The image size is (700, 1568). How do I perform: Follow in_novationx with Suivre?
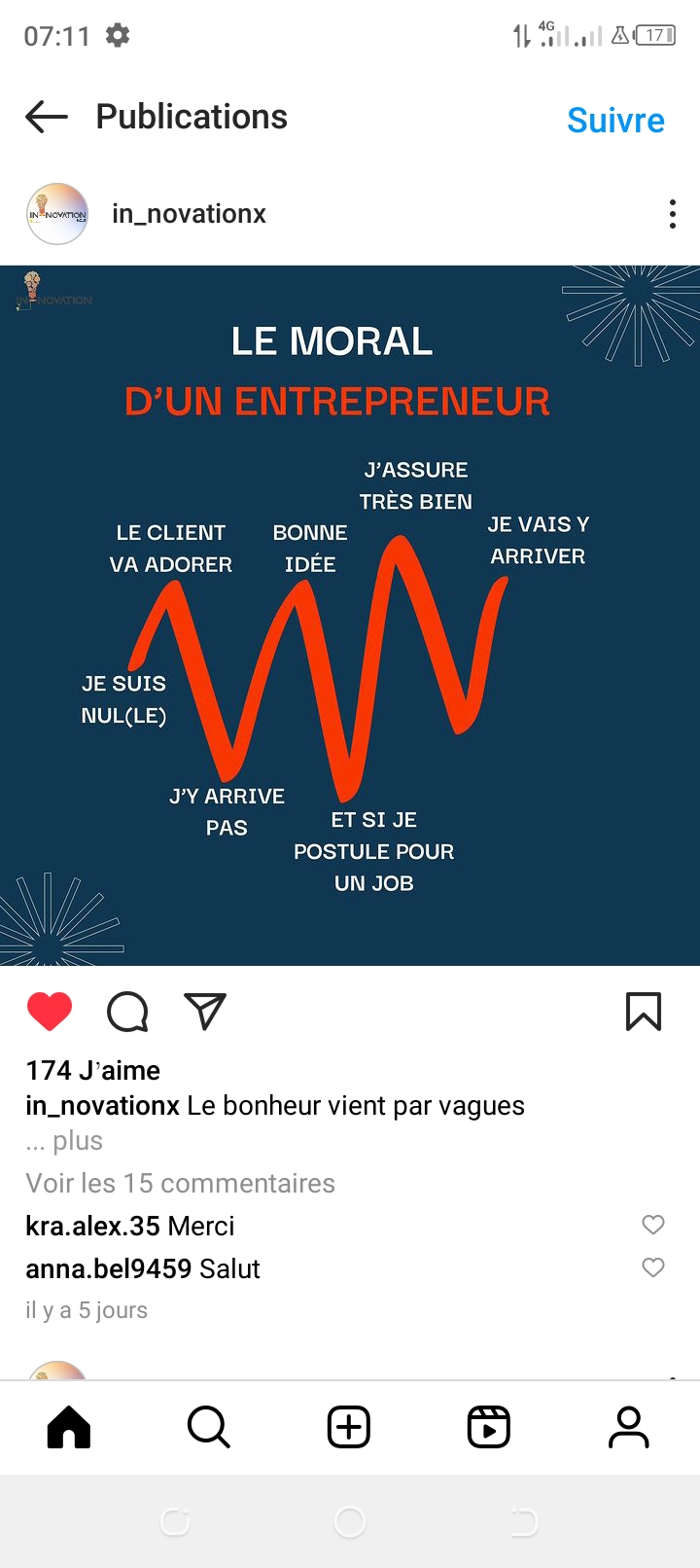[x=615, y=121]
